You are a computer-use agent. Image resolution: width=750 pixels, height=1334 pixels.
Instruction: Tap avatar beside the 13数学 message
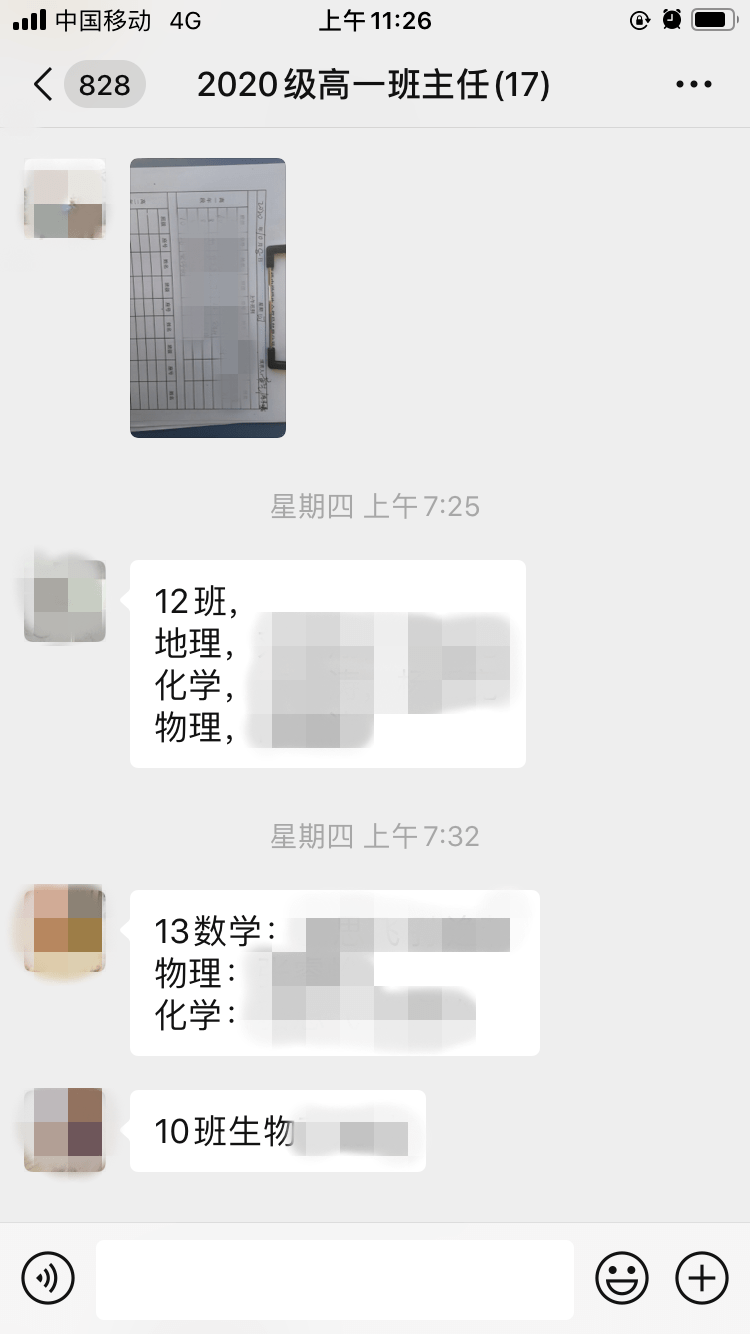tap(64, 929)
